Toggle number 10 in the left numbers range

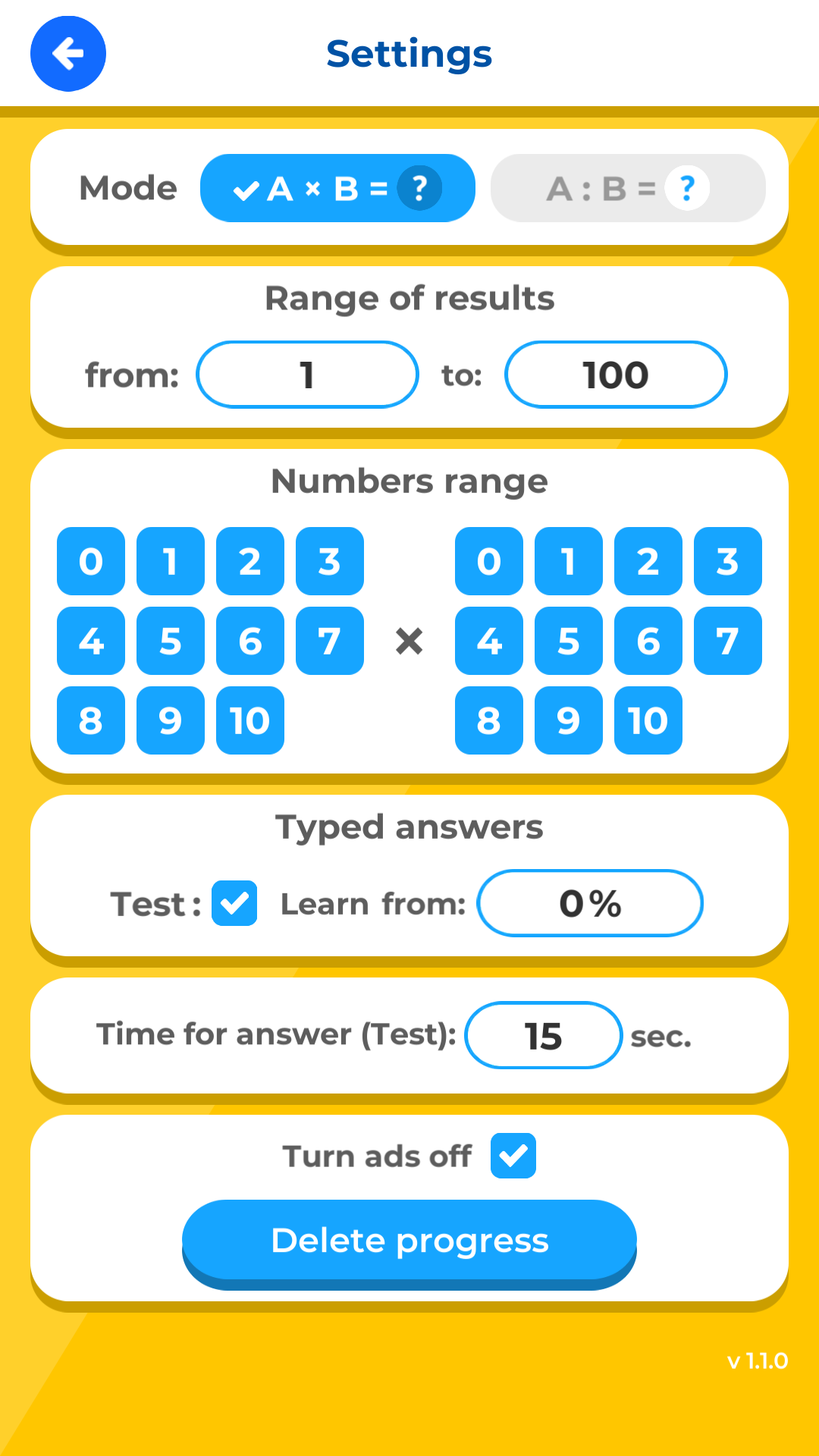[249, 721]
